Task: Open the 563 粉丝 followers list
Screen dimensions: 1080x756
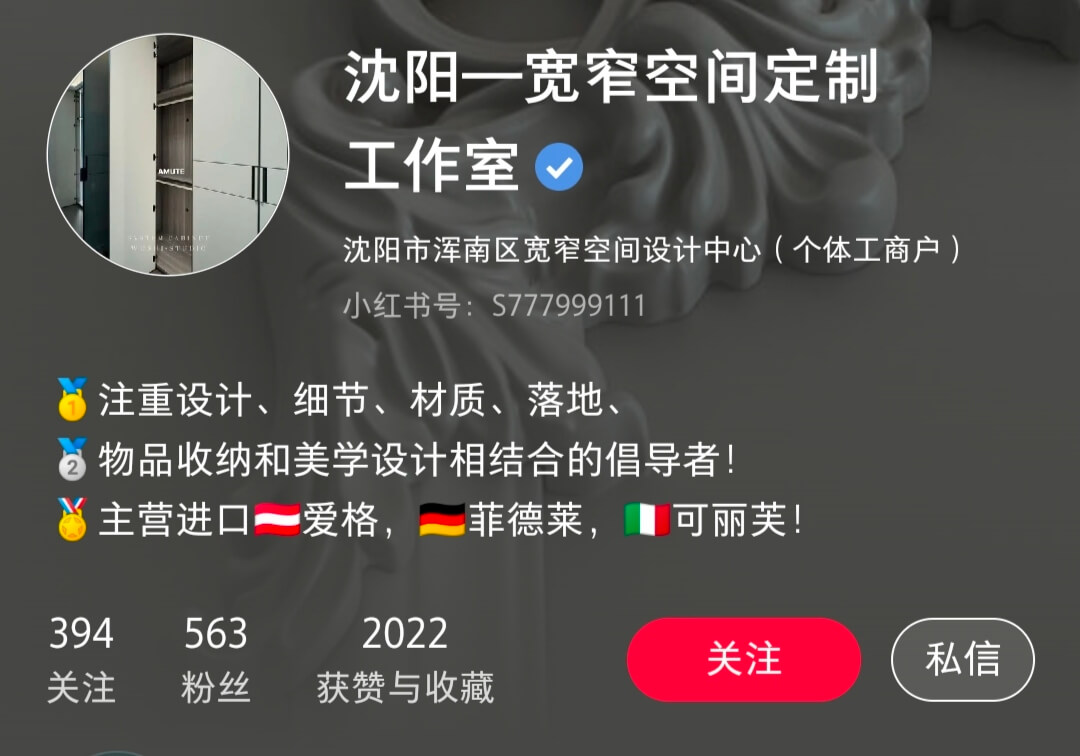Action: [215, 659]
